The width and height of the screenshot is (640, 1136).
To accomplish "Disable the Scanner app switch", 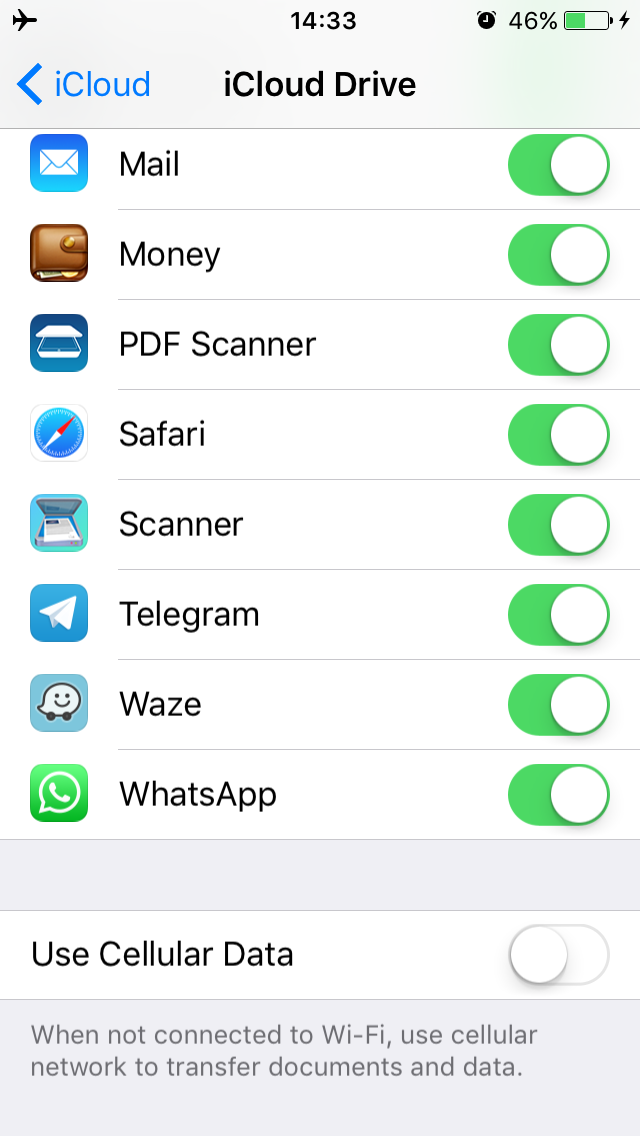I will point(558,525).
